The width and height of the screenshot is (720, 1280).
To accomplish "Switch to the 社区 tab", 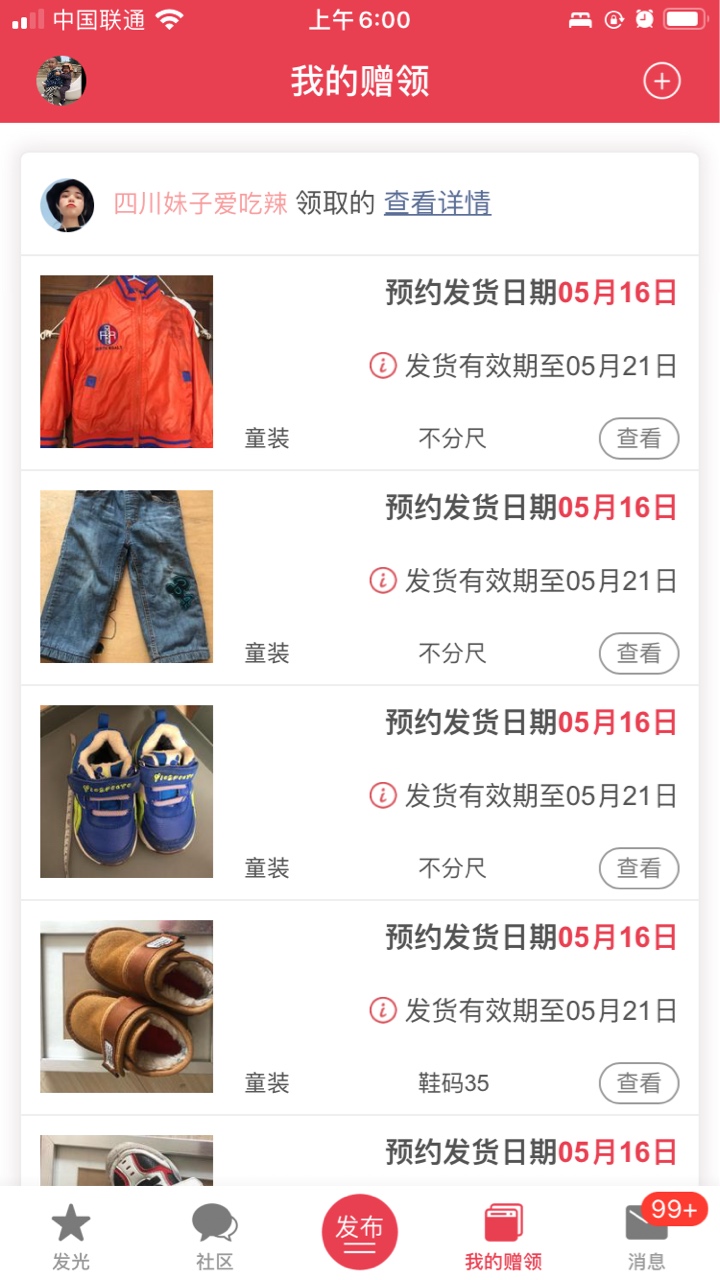I will tap(214, 1235).
